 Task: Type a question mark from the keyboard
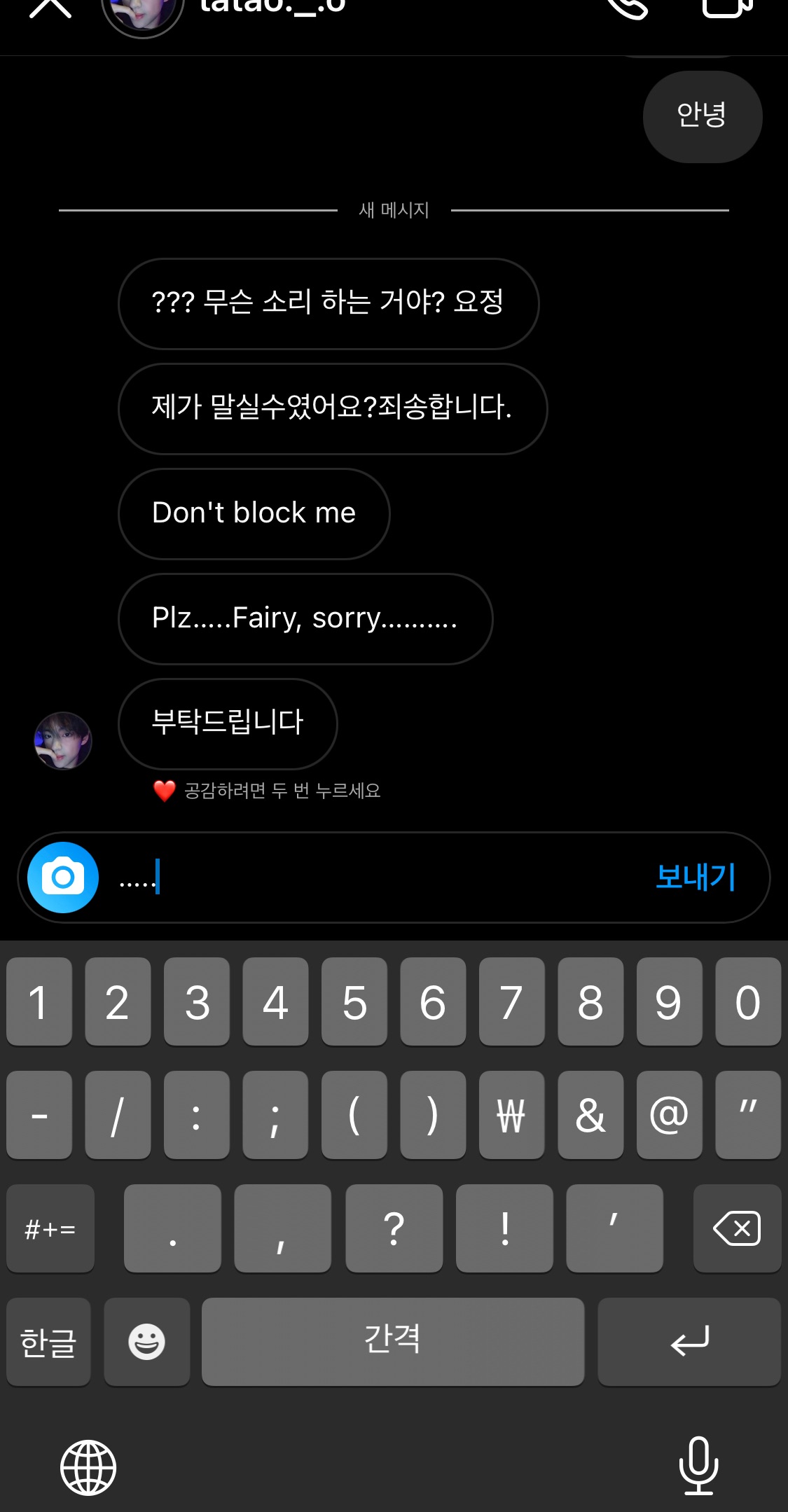click(x=394, y=1228)
